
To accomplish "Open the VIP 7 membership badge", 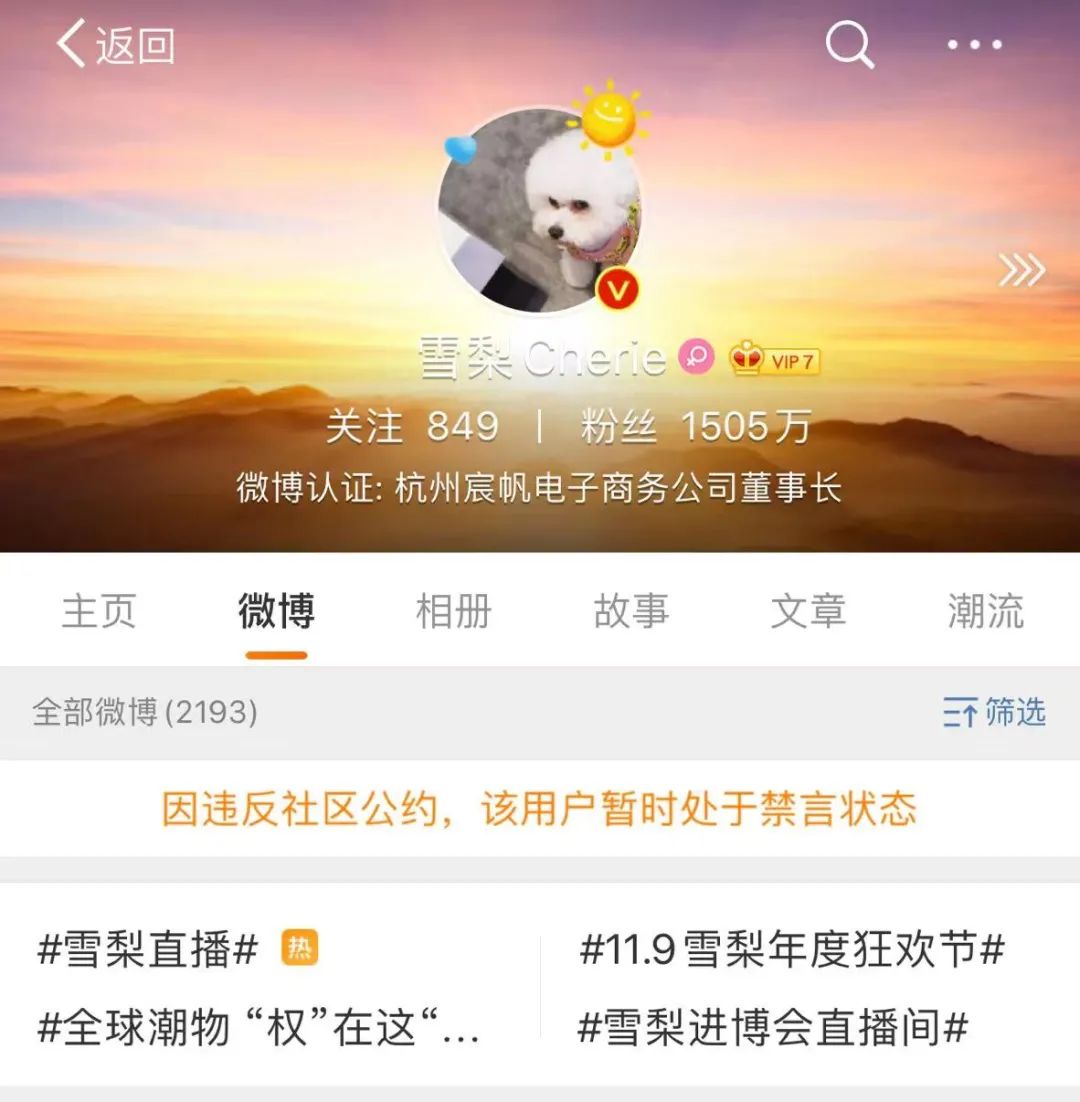I will click(775, 360).
